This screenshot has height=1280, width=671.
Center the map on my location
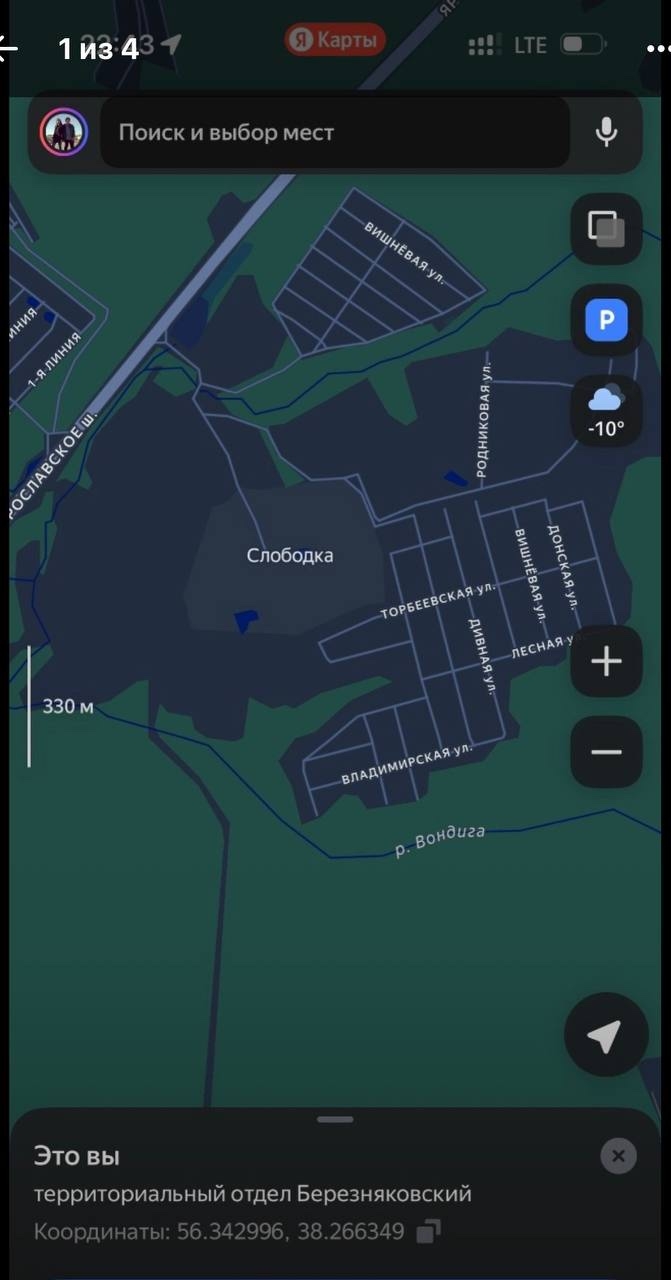click(603, 1036)
